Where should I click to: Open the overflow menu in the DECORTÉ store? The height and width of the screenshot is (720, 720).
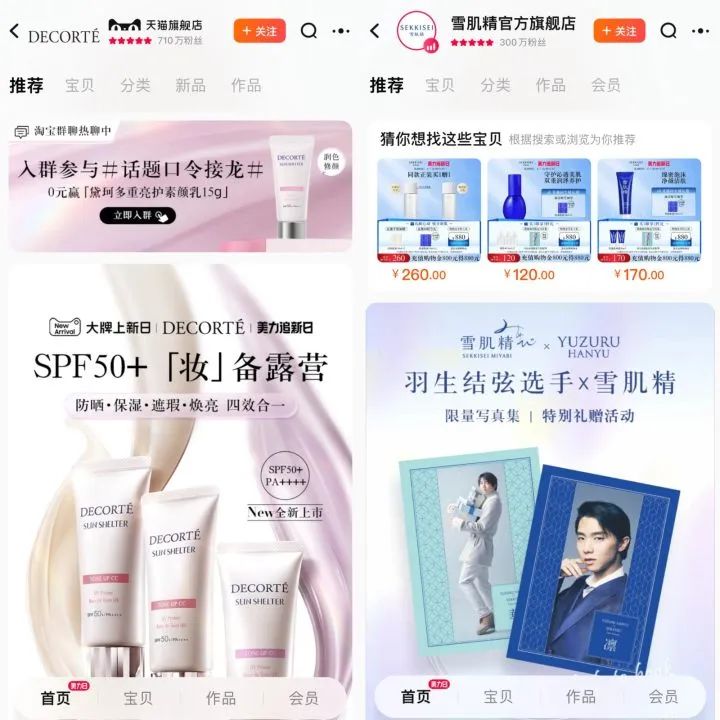(341, 31)
